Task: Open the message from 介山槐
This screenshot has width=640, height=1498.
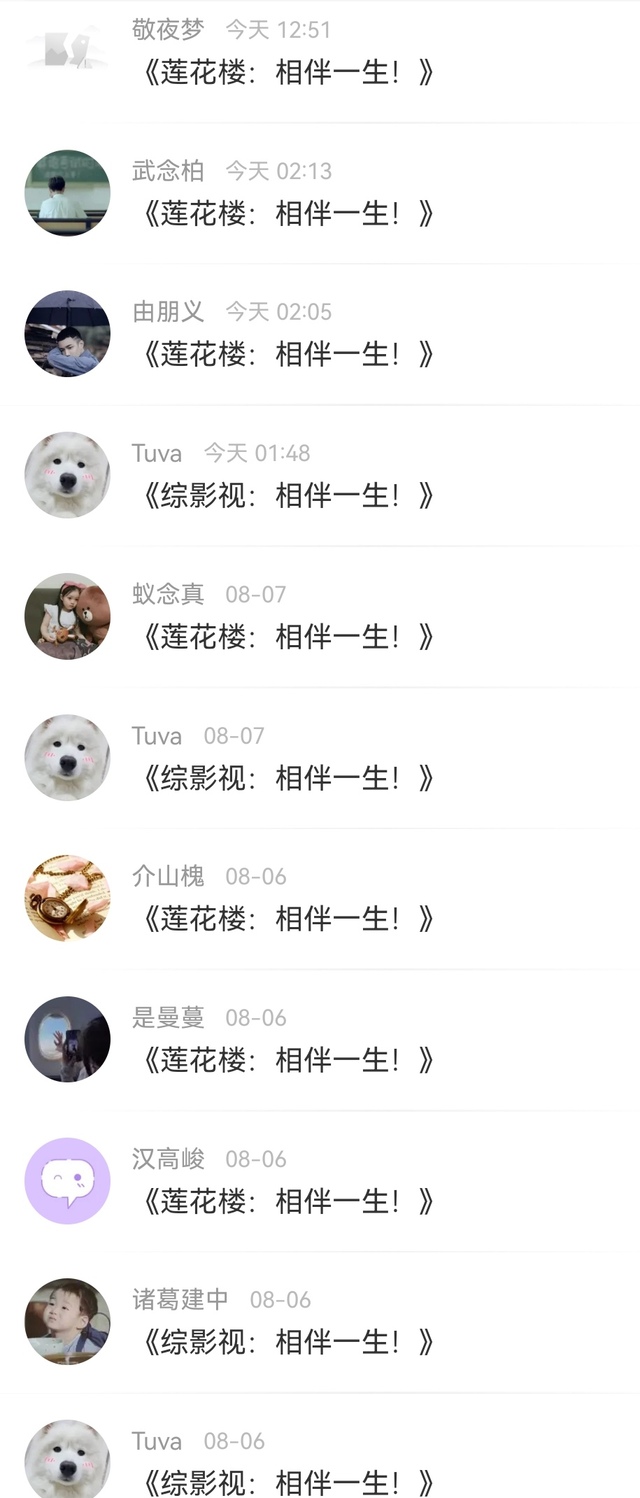Action: pyautogui.click(x=320, y=898)
